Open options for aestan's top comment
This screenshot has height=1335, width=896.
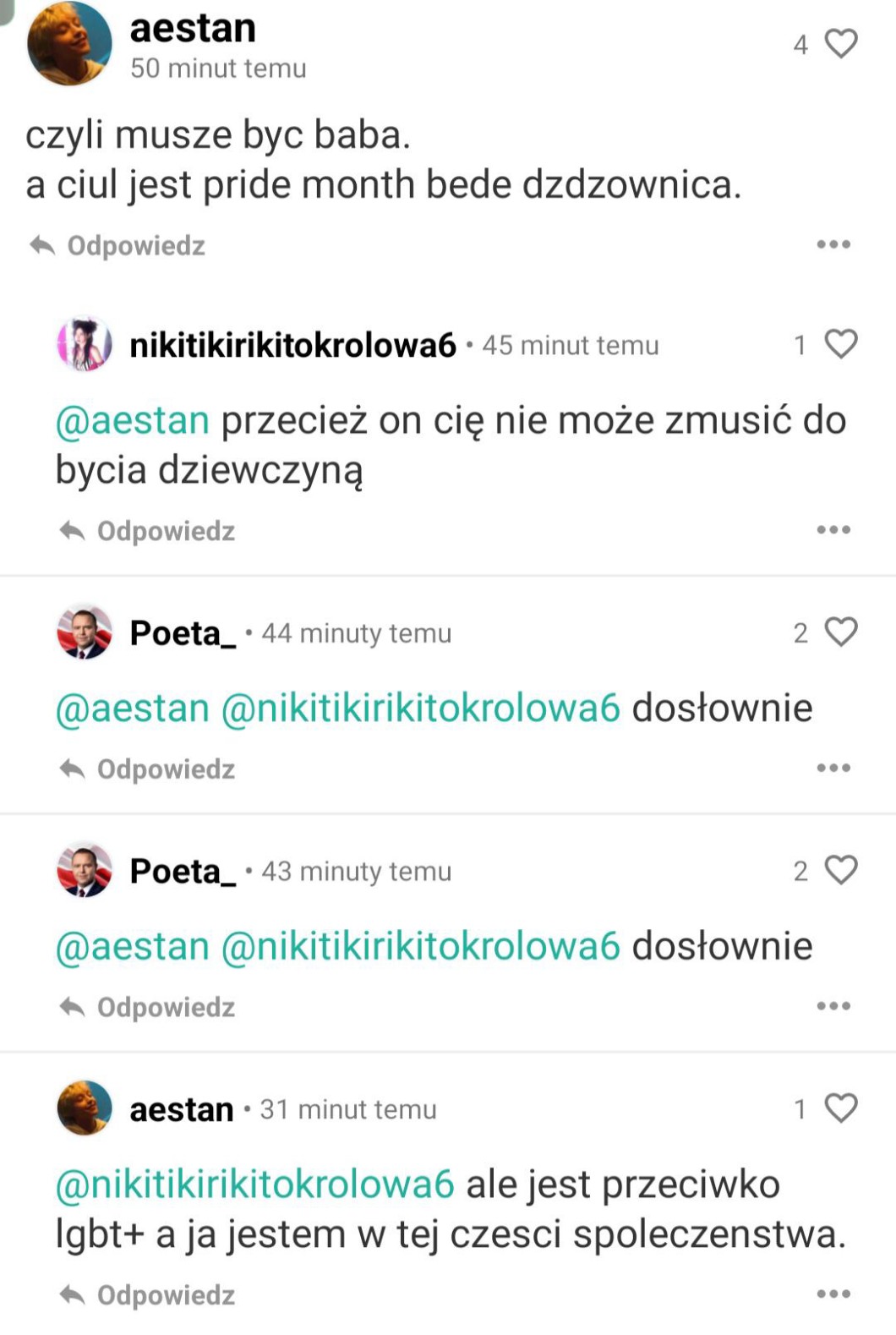[x=833, y=245]
